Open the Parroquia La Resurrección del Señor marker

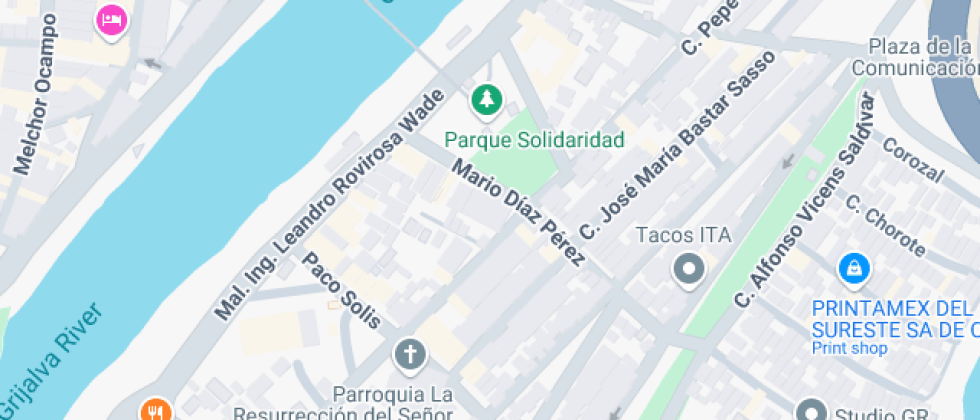click(x=408, y=353)
